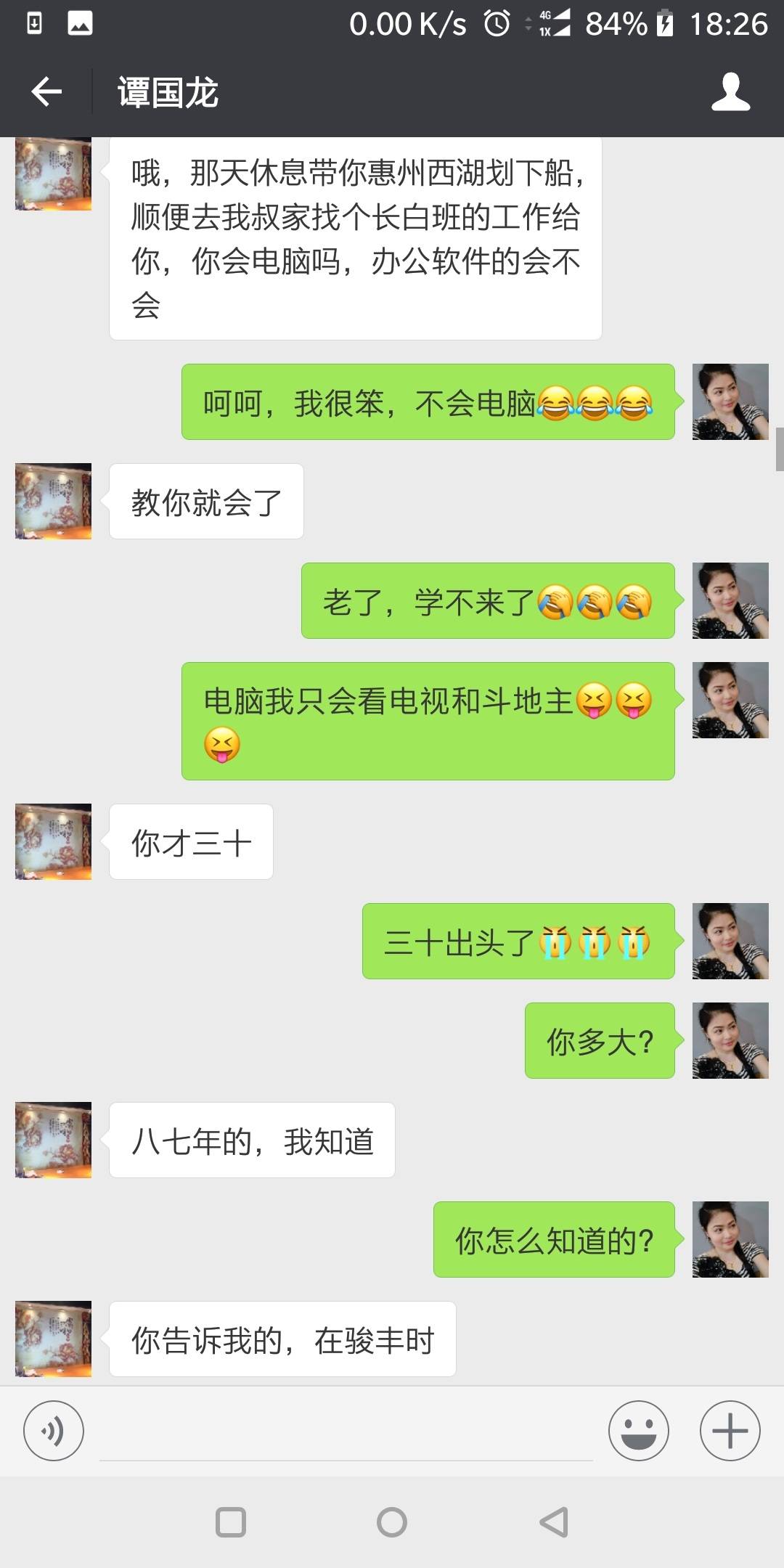Open the emoji picker smiley icon

637,1431
